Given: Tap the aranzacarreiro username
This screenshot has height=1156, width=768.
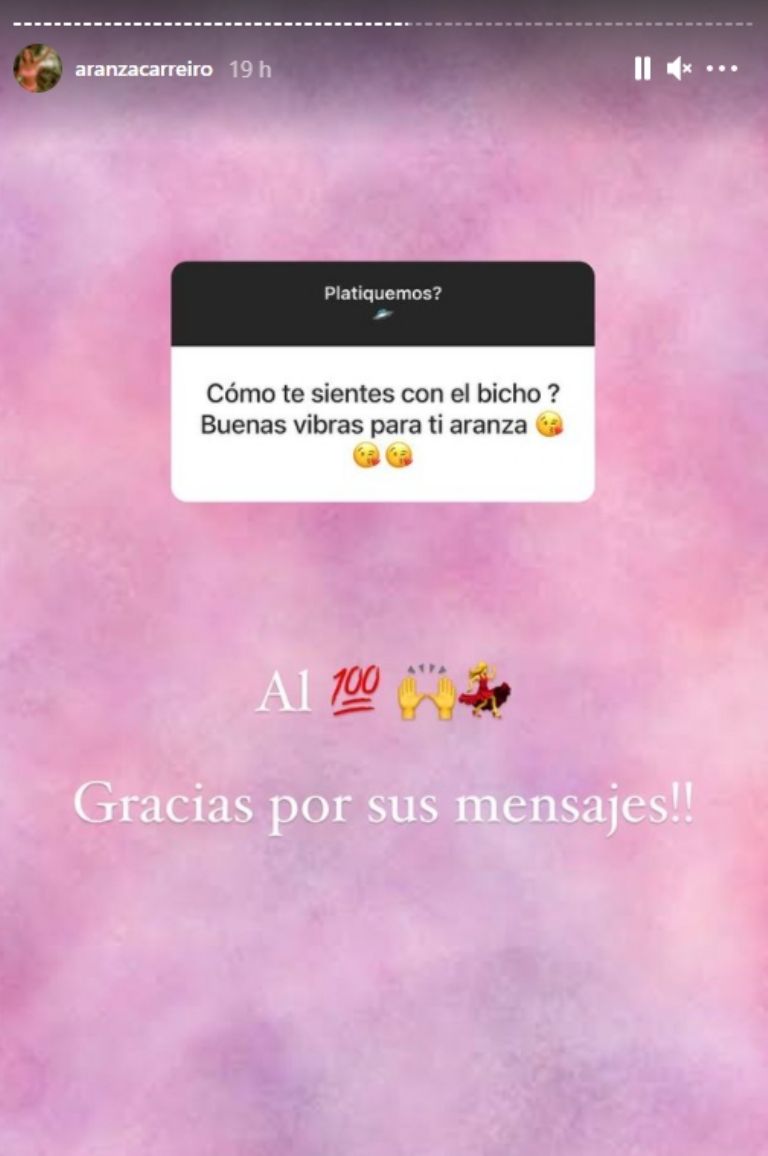Looking at the screenshot, I should (x=143, y=70).
